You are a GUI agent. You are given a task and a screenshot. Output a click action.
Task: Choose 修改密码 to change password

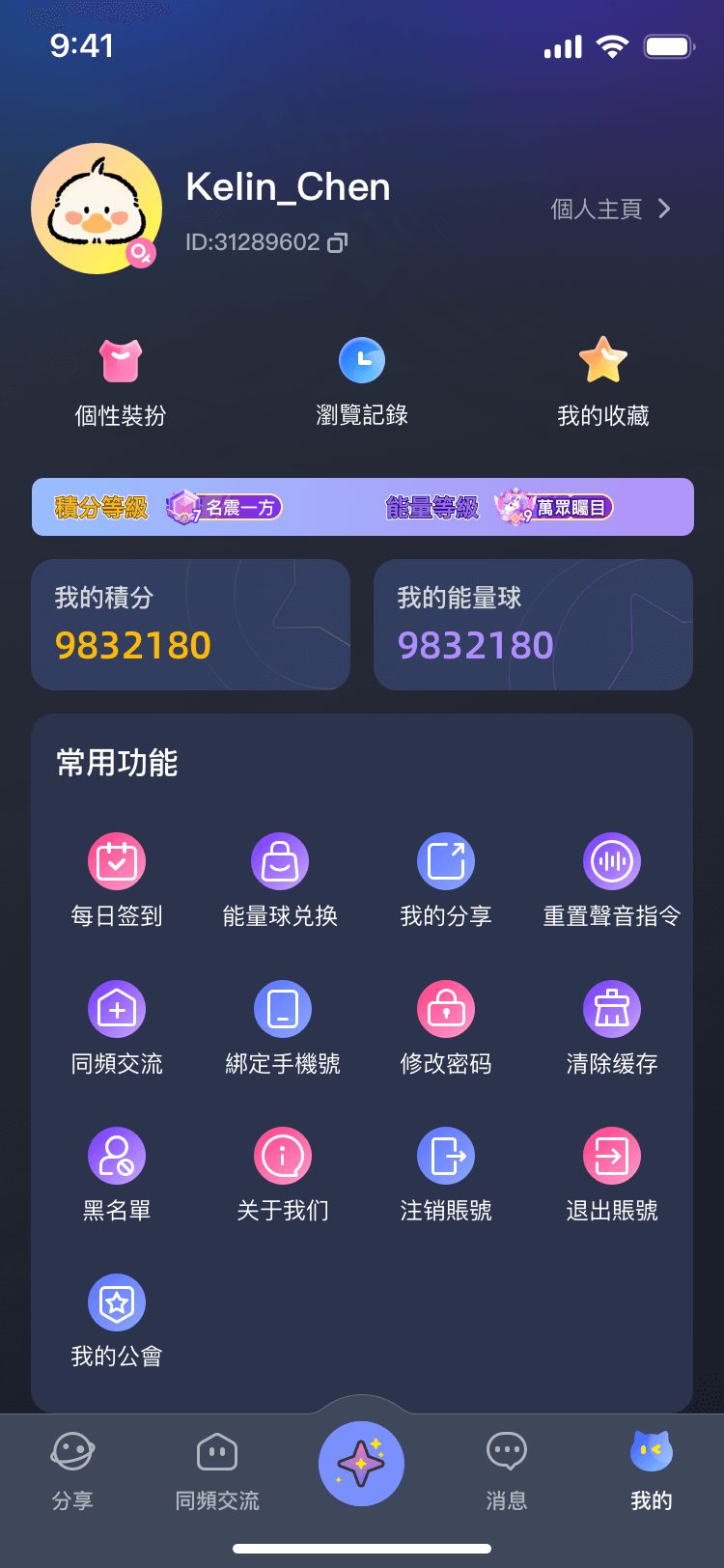(446, 1027)
